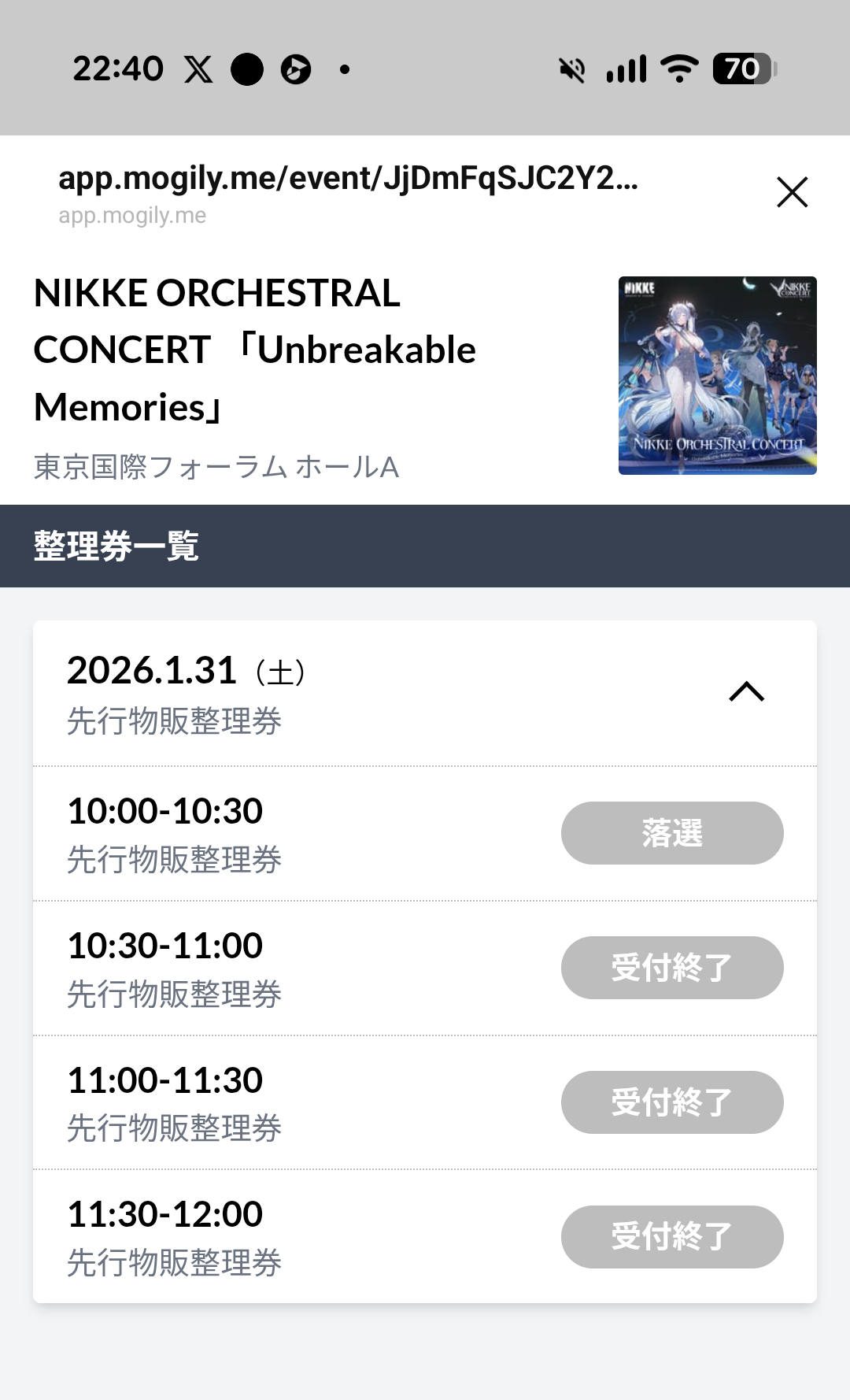Tap 受付終了 button for 10:30-11:00 slot
The width and height of the screenshot is (850, 1400).
pos(672,968)
